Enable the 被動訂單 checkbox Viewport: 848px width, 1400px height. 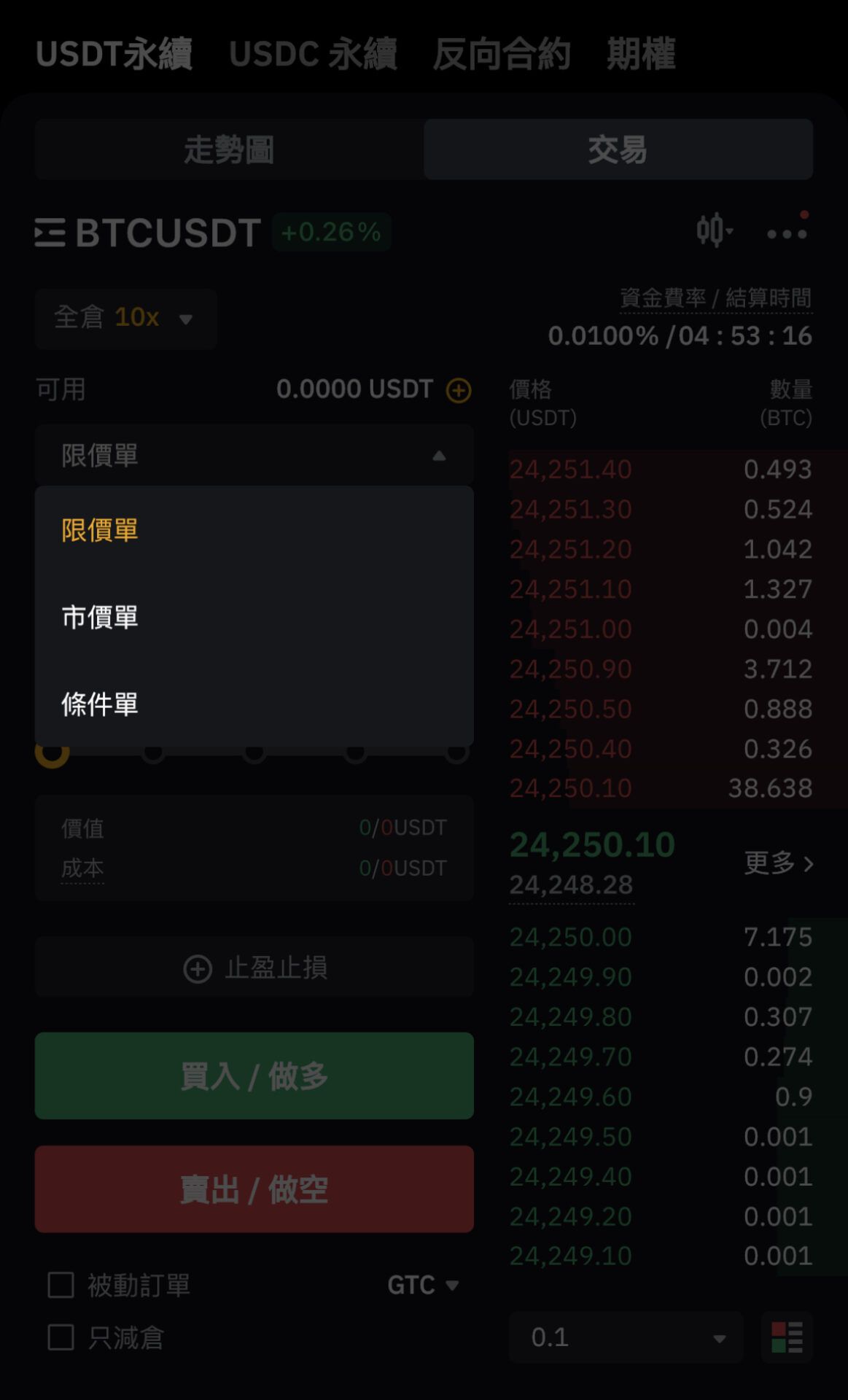click(59, 1285)
